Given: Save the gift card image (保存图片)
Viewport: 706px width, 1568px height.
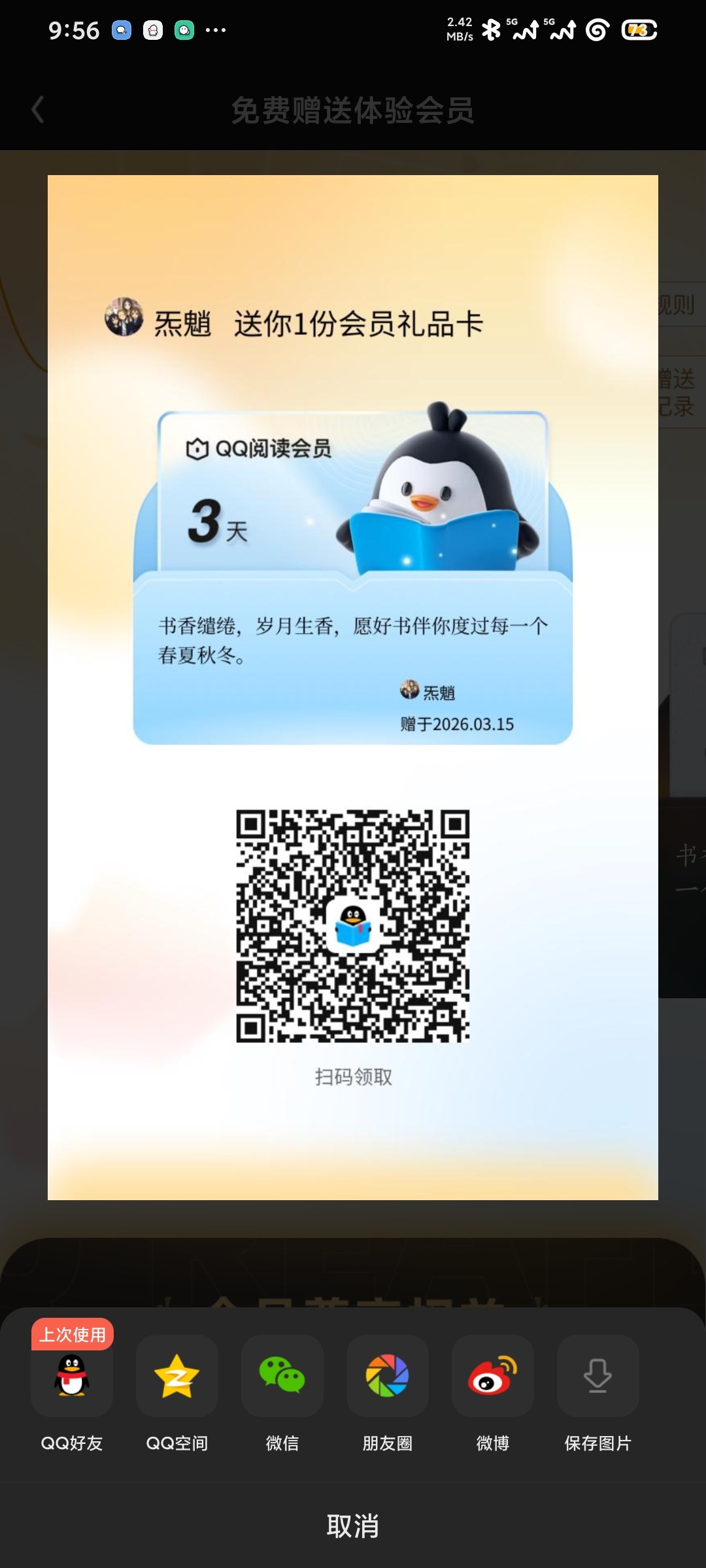Looking at the screenshot, I should click(x=598, y=1376).
